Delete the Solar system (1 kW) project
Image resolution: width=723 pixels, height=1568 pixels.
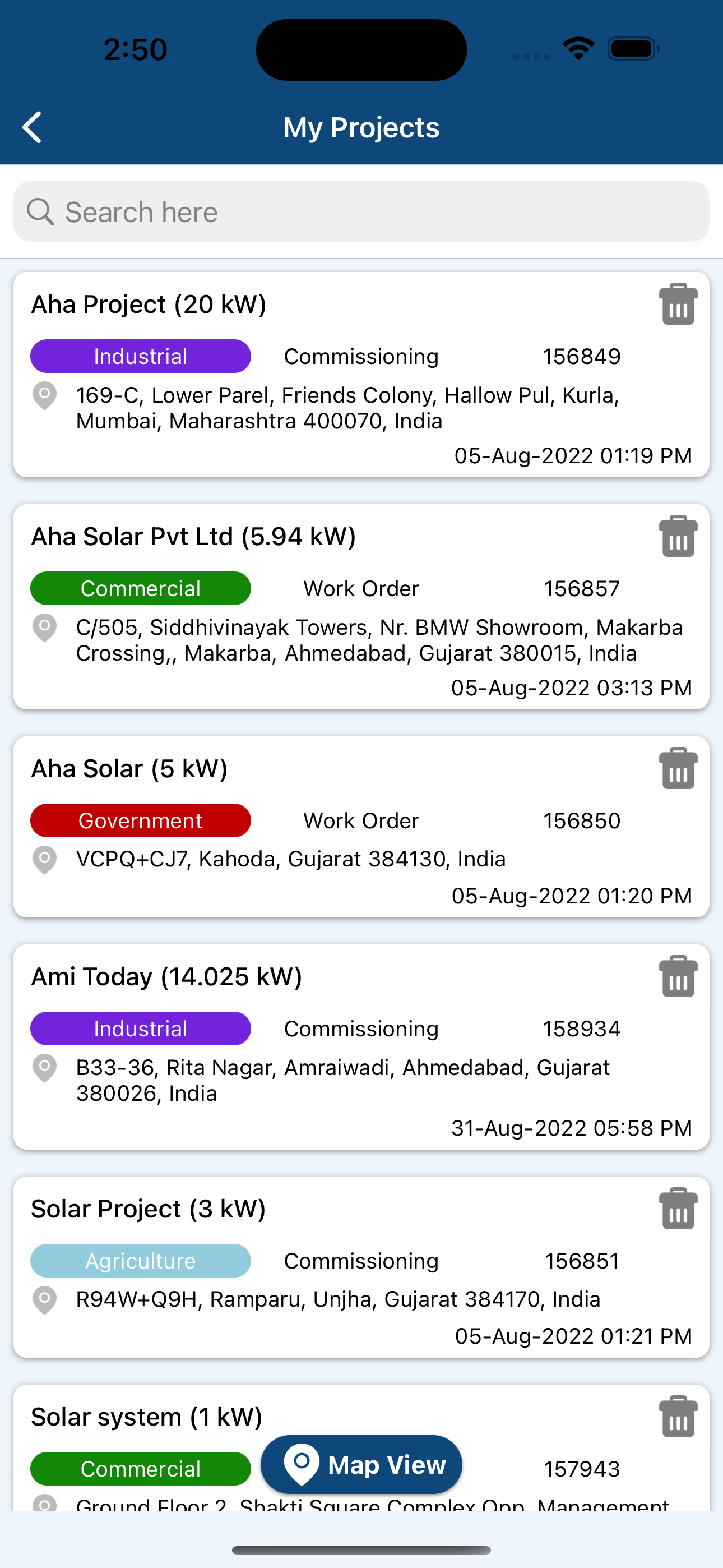[678, 1417]
